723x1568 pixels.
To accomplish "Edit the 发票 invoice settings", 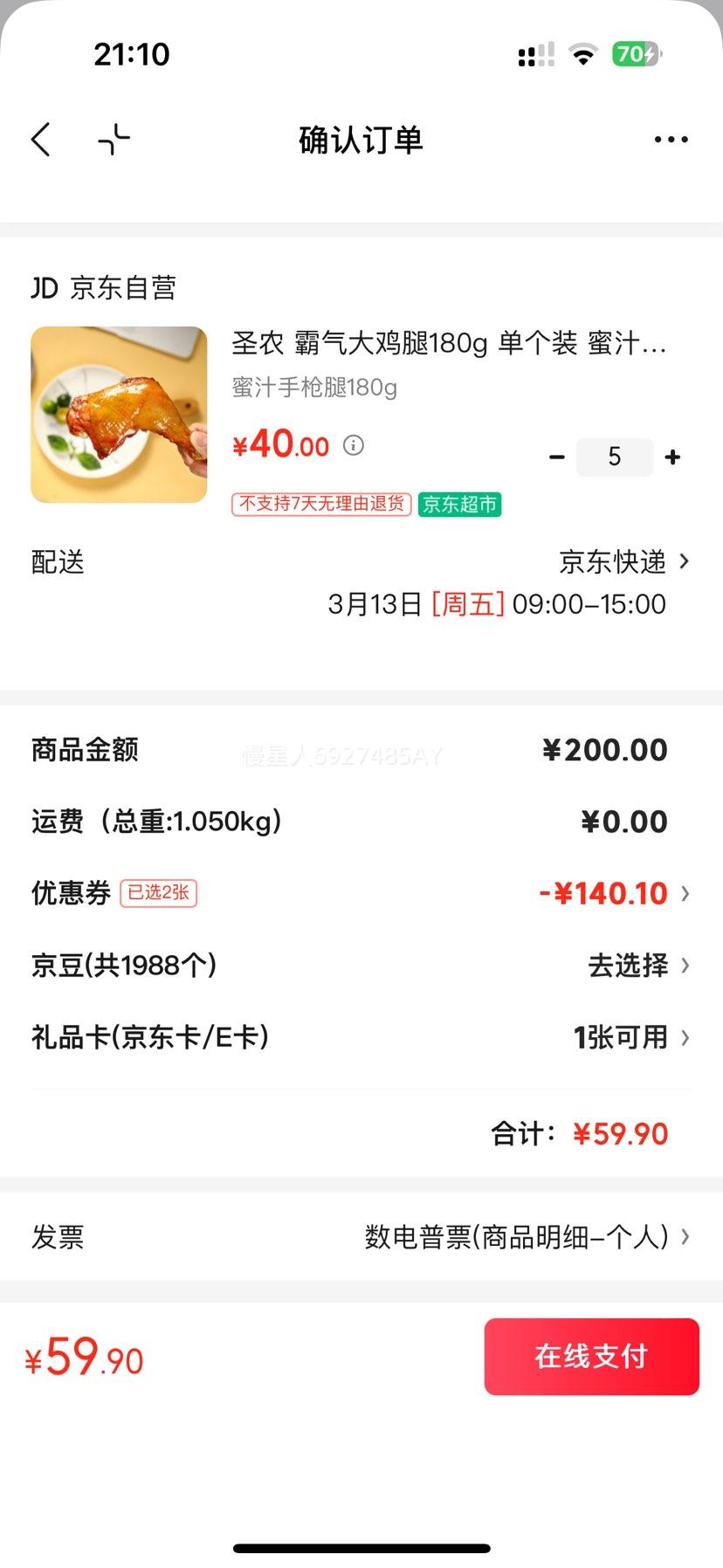I will [526, 1237].
